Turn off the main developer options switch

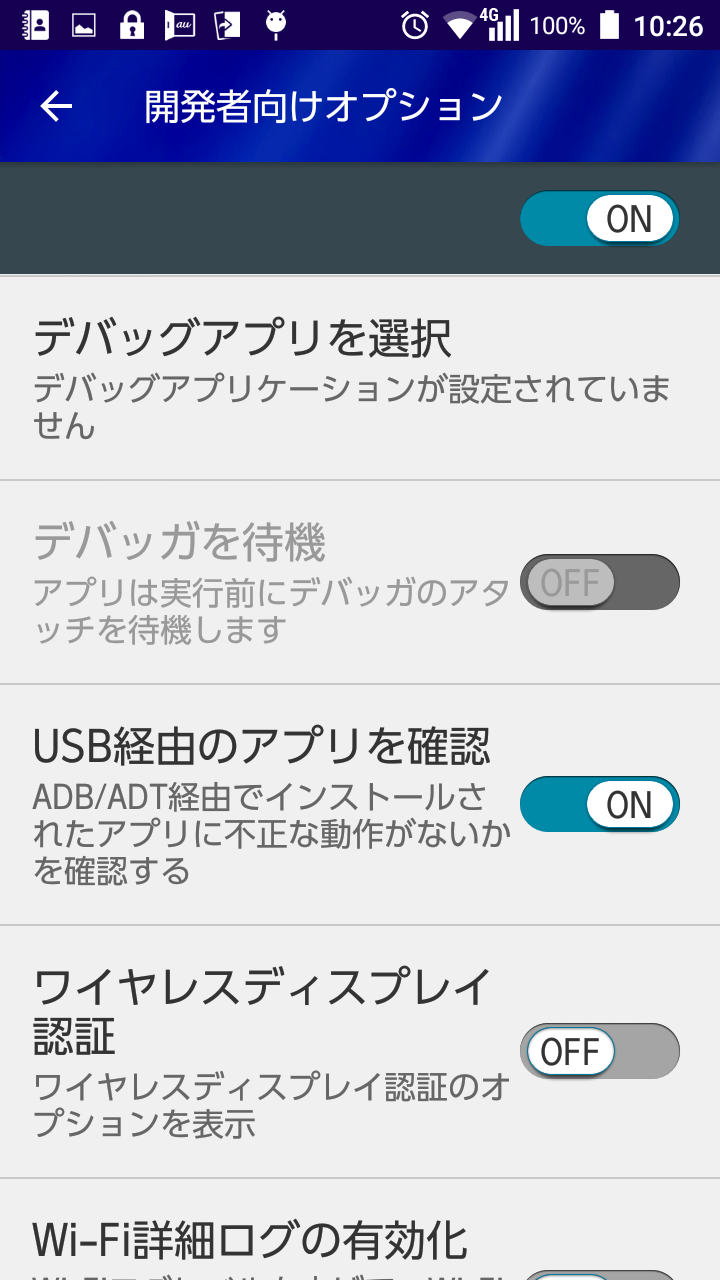tap(598, 218)
